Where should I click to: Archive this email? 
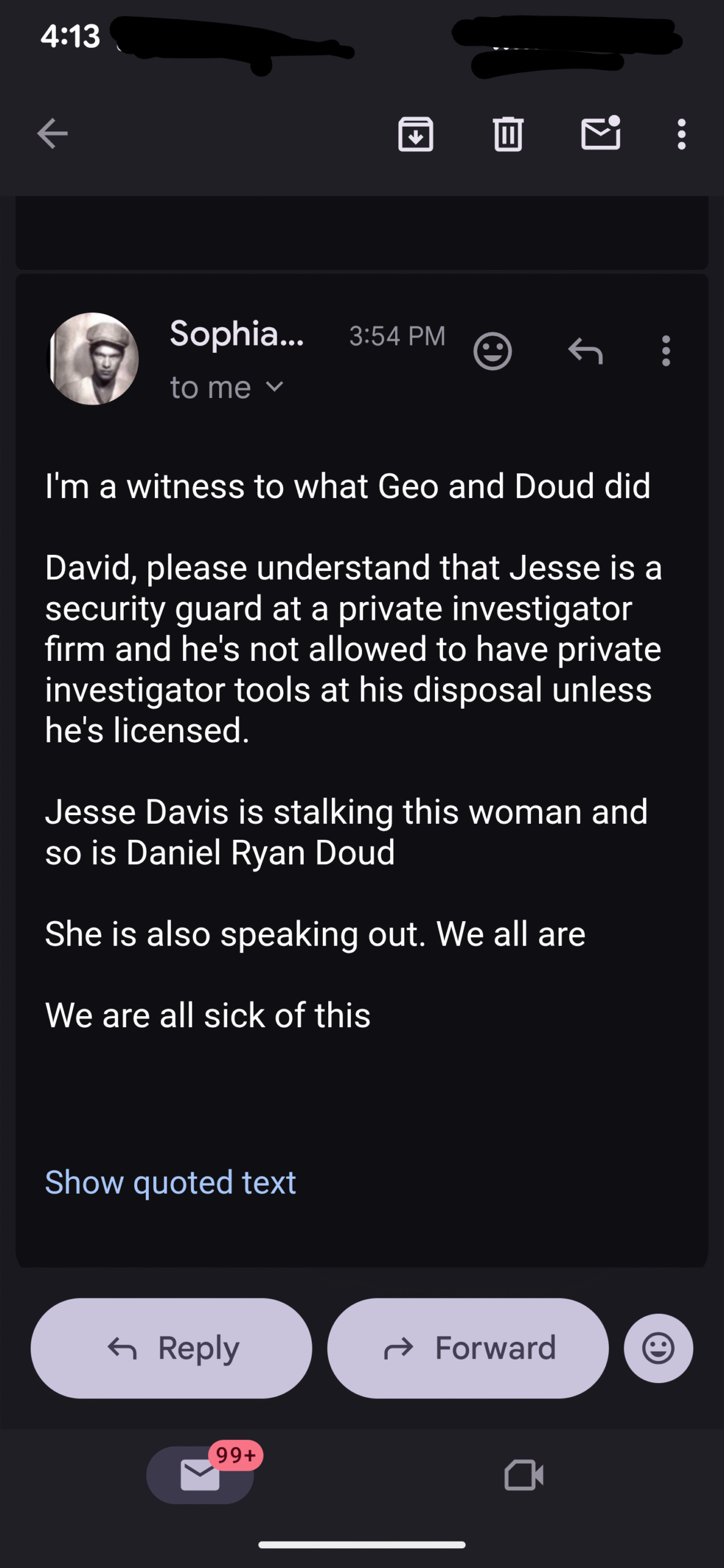pyautogui.click(x=416, y=134)
